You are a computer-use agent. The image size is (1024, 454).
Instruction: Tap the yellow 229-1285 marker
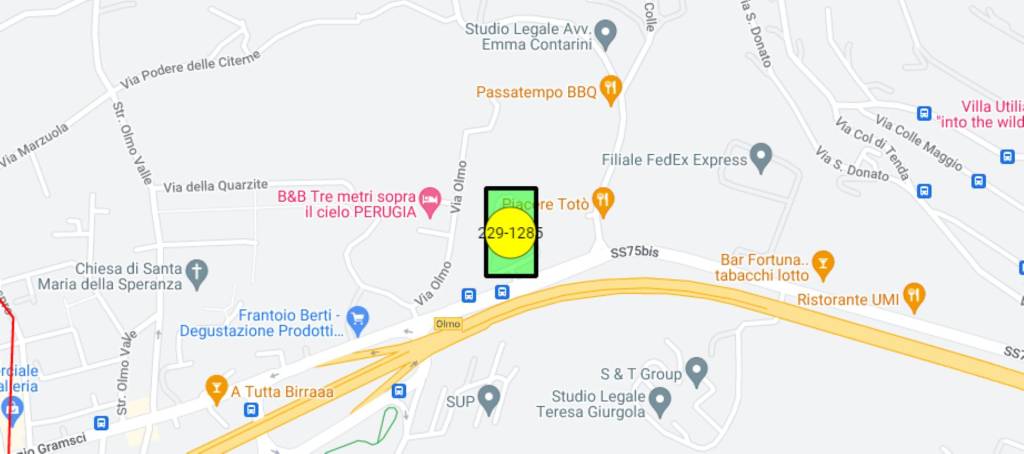[x=511, y=233]
